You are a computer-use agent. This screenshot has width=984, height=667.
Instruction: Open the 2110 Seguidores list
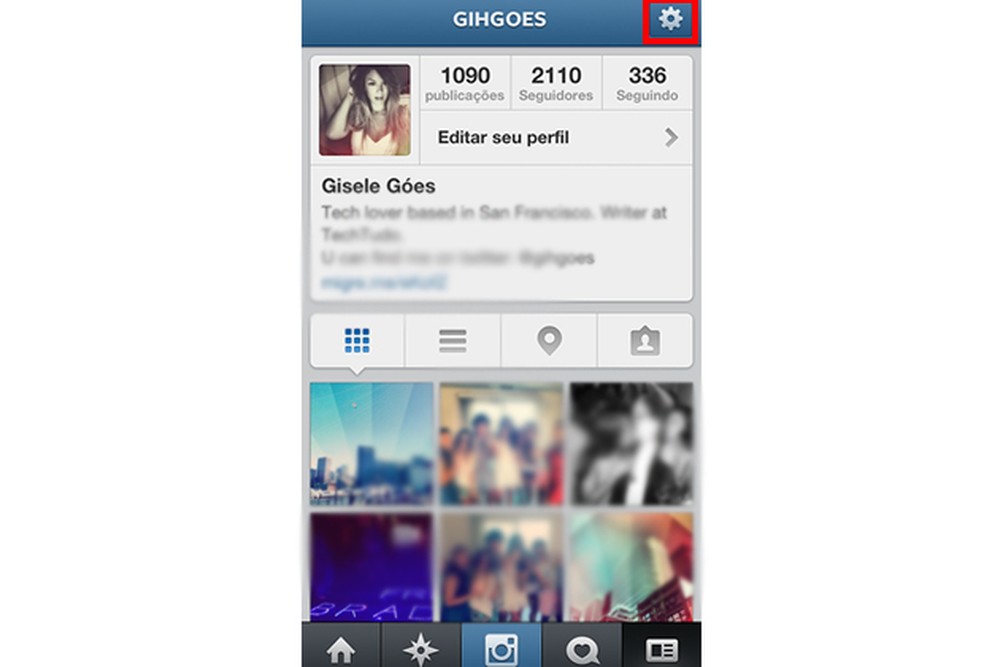pos(556,83)
